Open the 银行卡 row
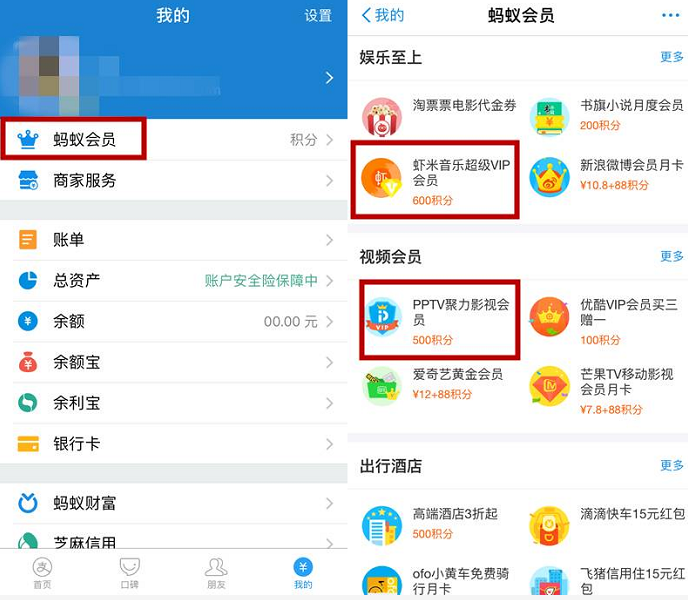This screenshot has height=600, width=688. pos(173,443)
